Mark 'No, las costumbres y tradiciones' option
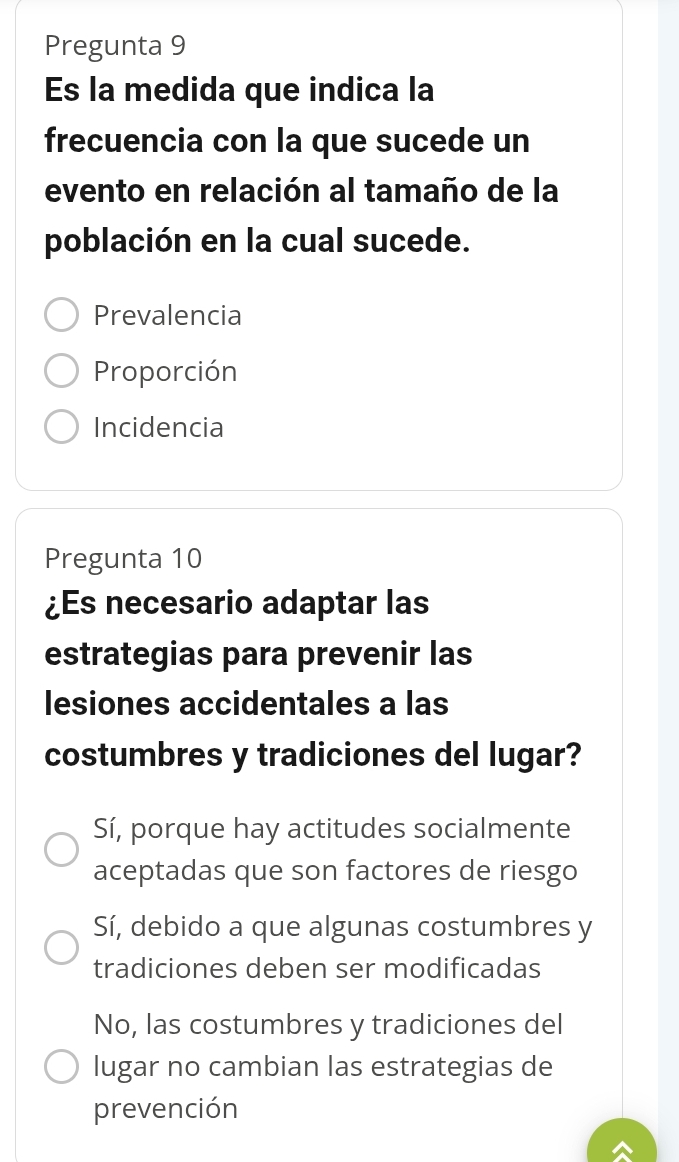Screen dimensions: 679x1162 [x=62, y=1067]
